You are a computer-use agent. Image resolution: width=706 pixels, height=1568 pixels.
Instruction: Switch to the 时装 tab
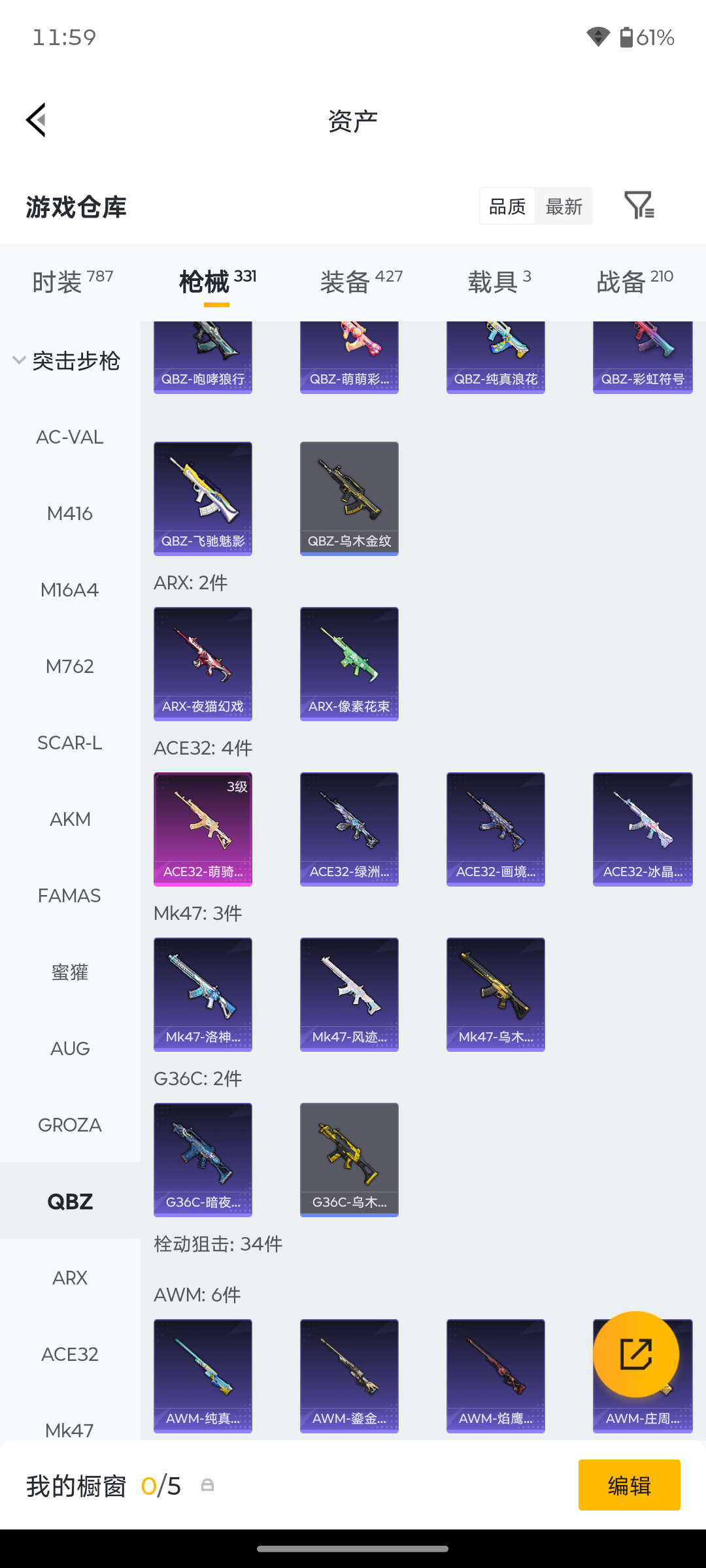73,282
